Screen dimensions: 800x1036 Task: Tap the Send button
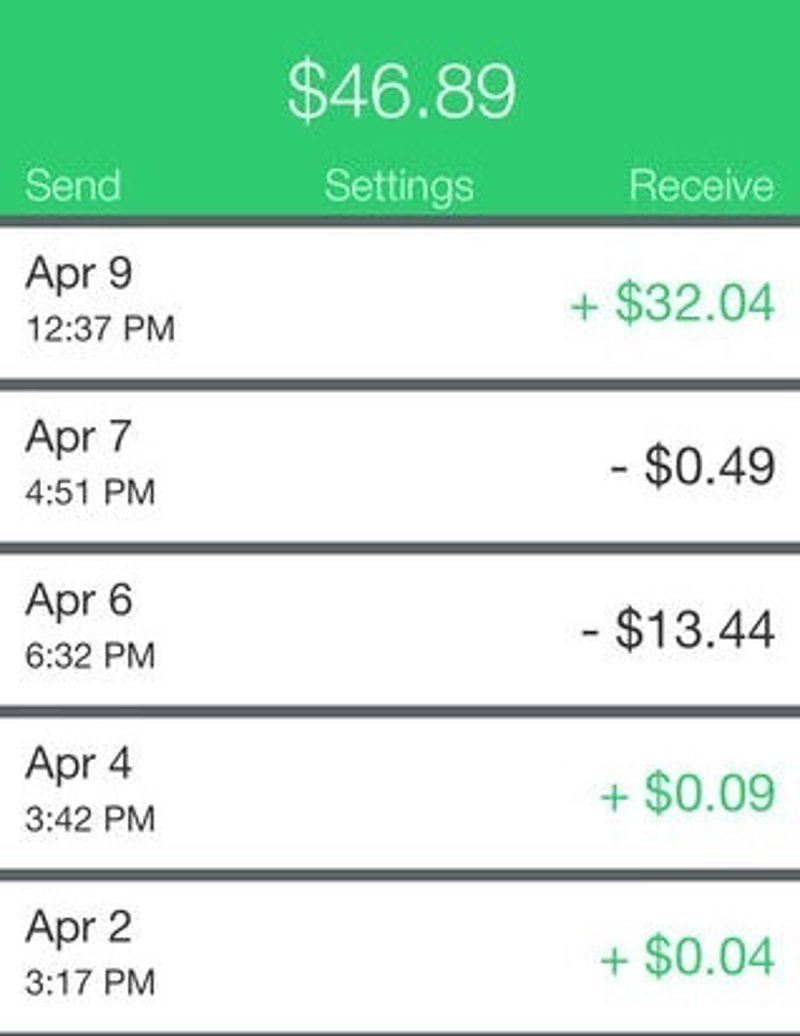click(72, 186)
